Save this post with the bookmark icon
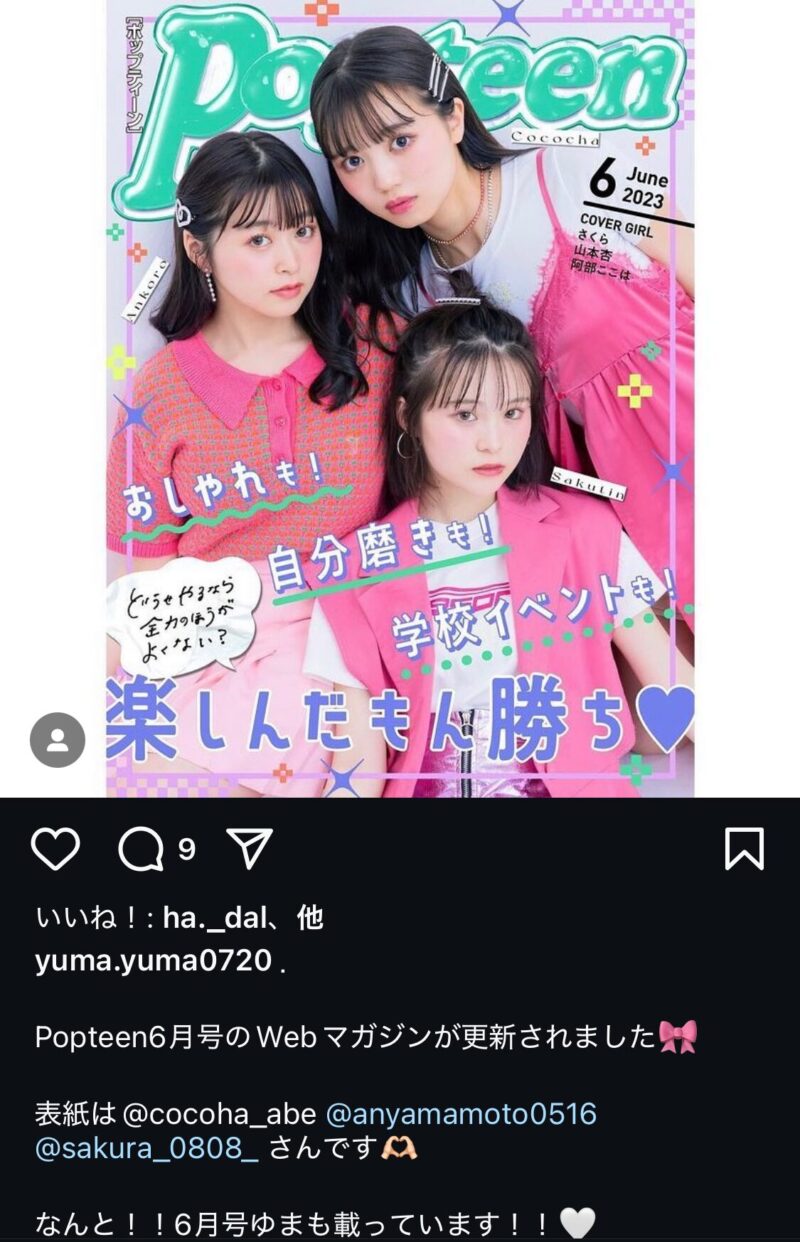Screen dimensions: 800x1242 tap(744, 849)
